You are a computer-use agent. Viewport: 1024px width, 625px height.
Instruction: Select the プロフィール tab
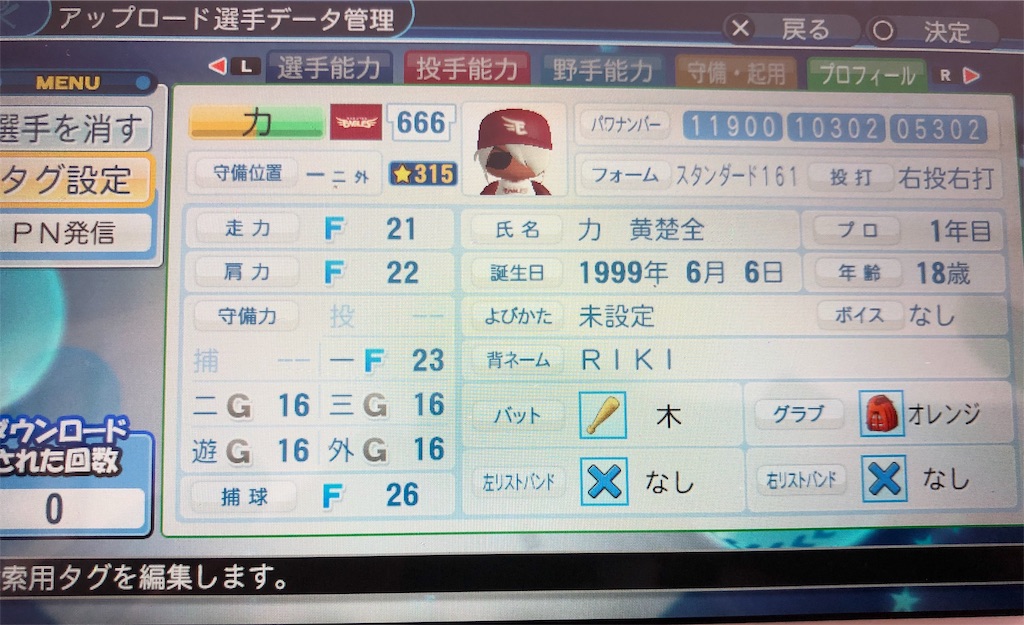coord(866,74)
